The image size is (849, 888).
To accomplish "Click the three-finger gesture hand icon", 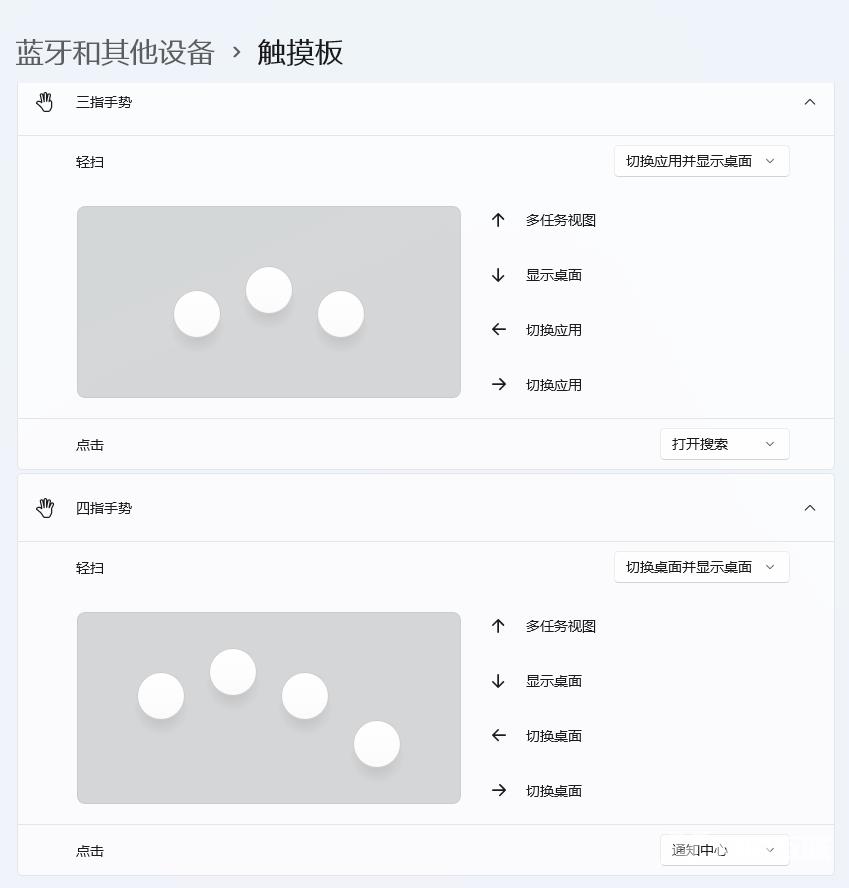I will point(44,101).
